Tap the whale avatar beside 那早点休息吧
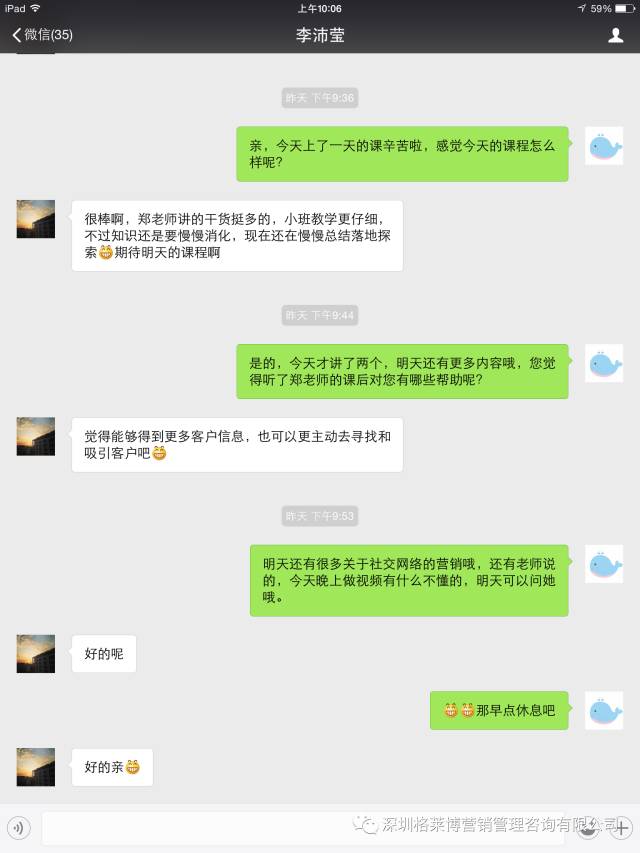 (604, 710)
